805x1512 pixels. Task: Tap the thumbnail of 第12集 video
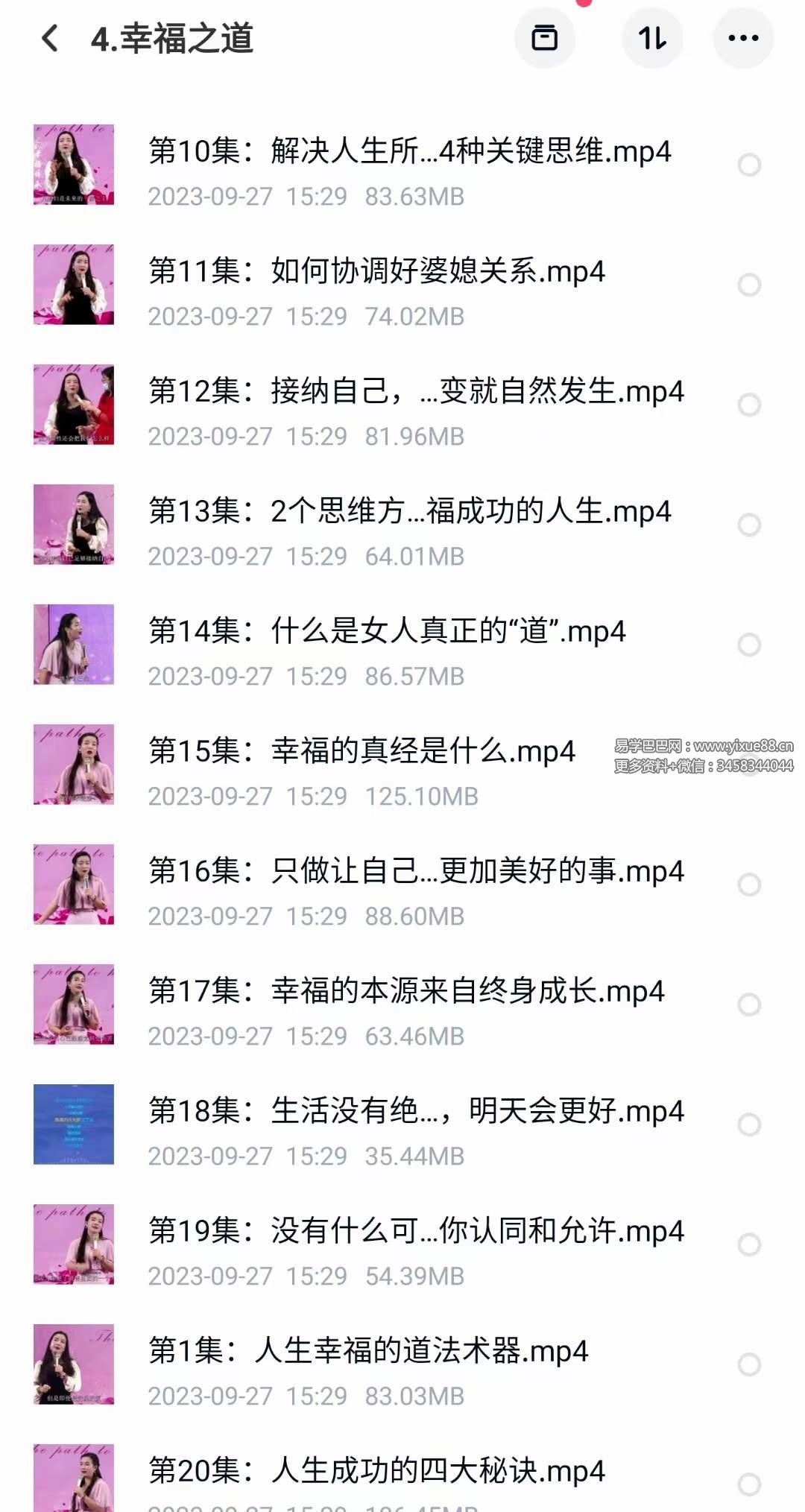click(x=74, y=405)
